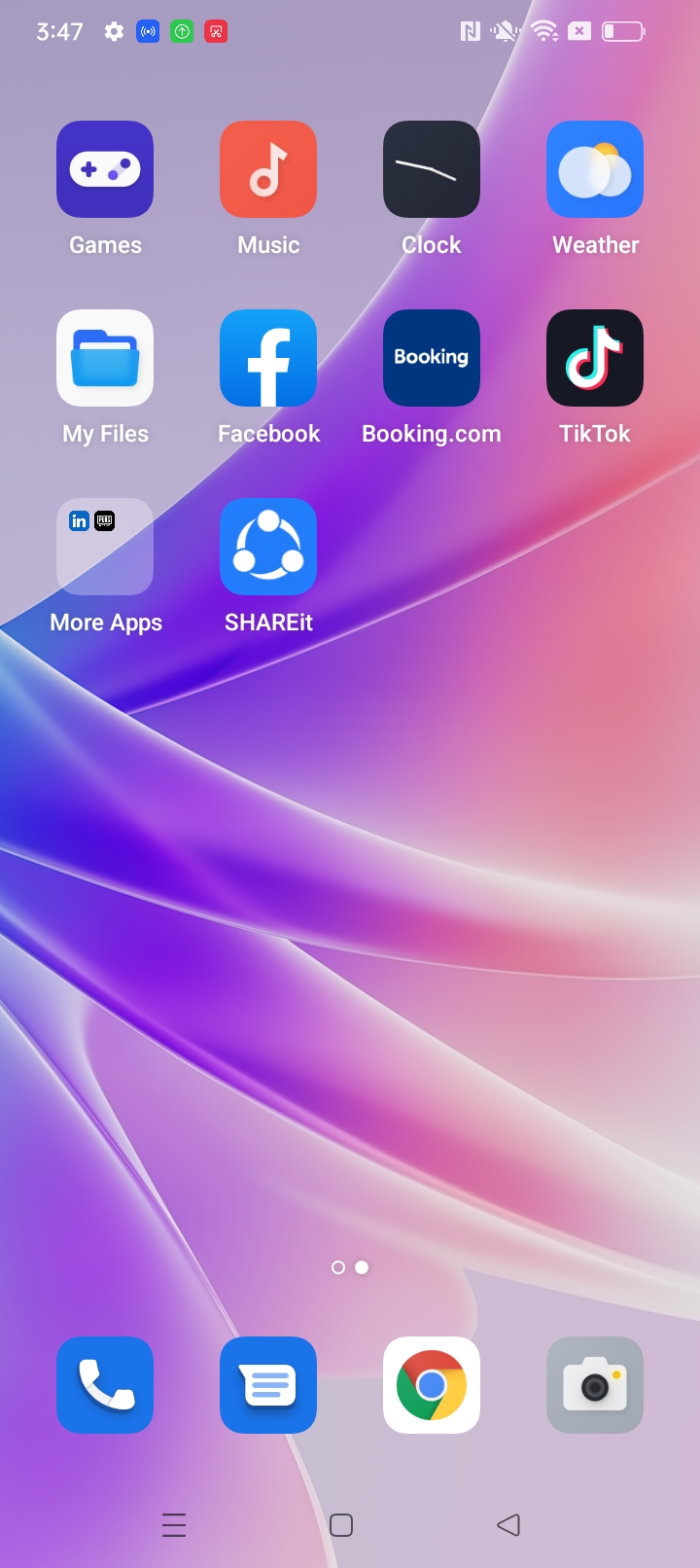Launch the Music app
This screenshot has height=1568, width=700.
pos(268,169)
